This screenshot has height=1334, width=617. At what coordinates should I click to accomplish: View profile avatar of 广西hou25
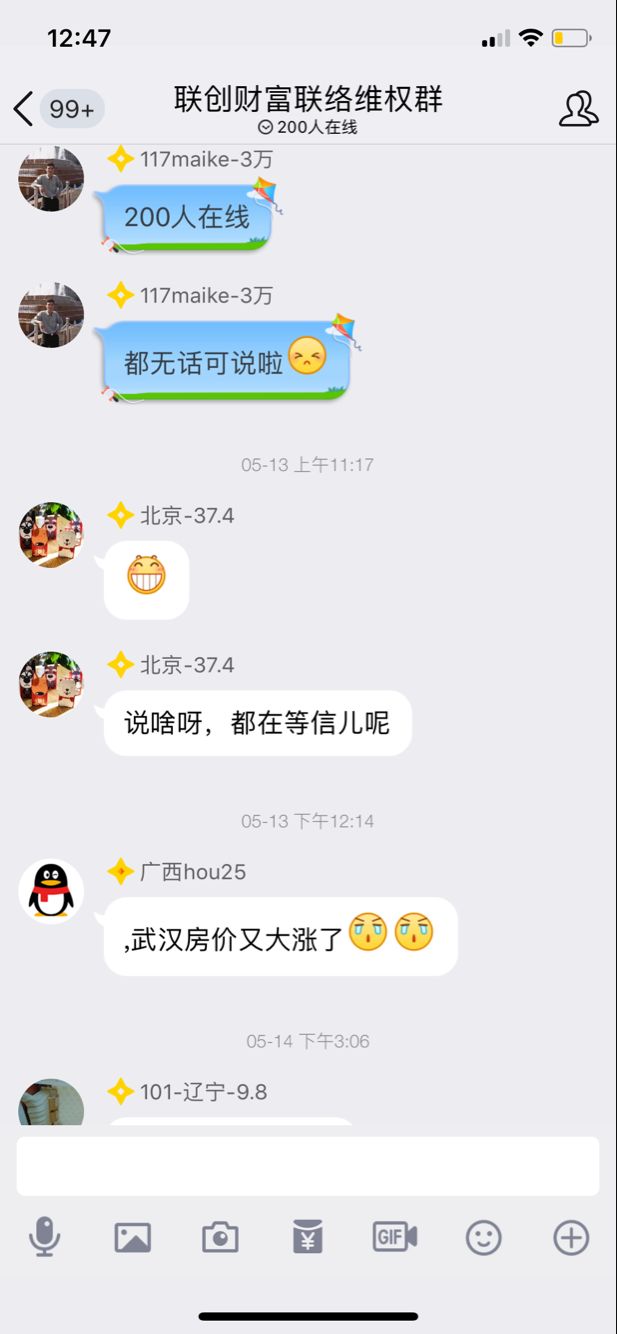51,890
